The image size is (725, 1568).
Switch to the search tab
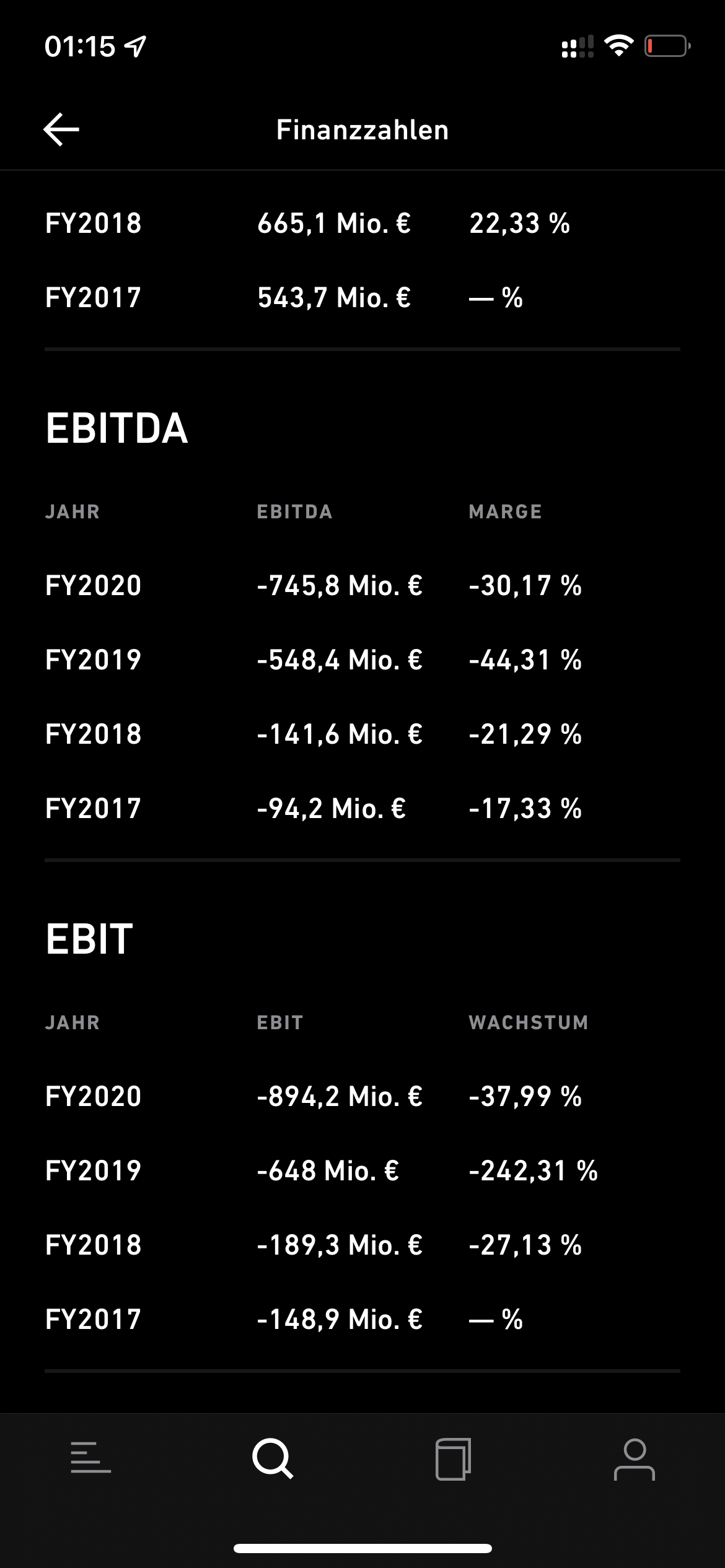pyautogui.click(x=272, y=1459)
